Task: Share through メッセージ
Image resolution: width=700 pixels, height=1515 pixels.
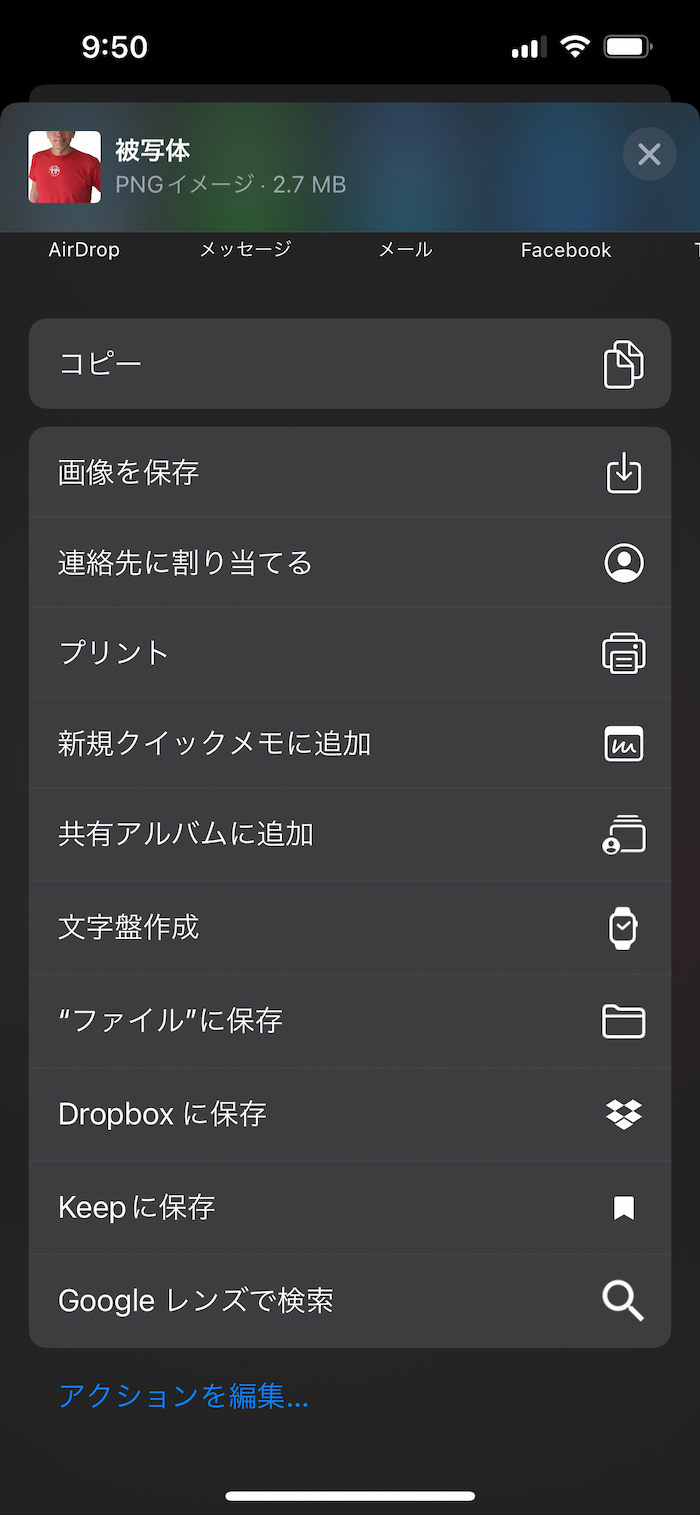Action: [245, 250]
